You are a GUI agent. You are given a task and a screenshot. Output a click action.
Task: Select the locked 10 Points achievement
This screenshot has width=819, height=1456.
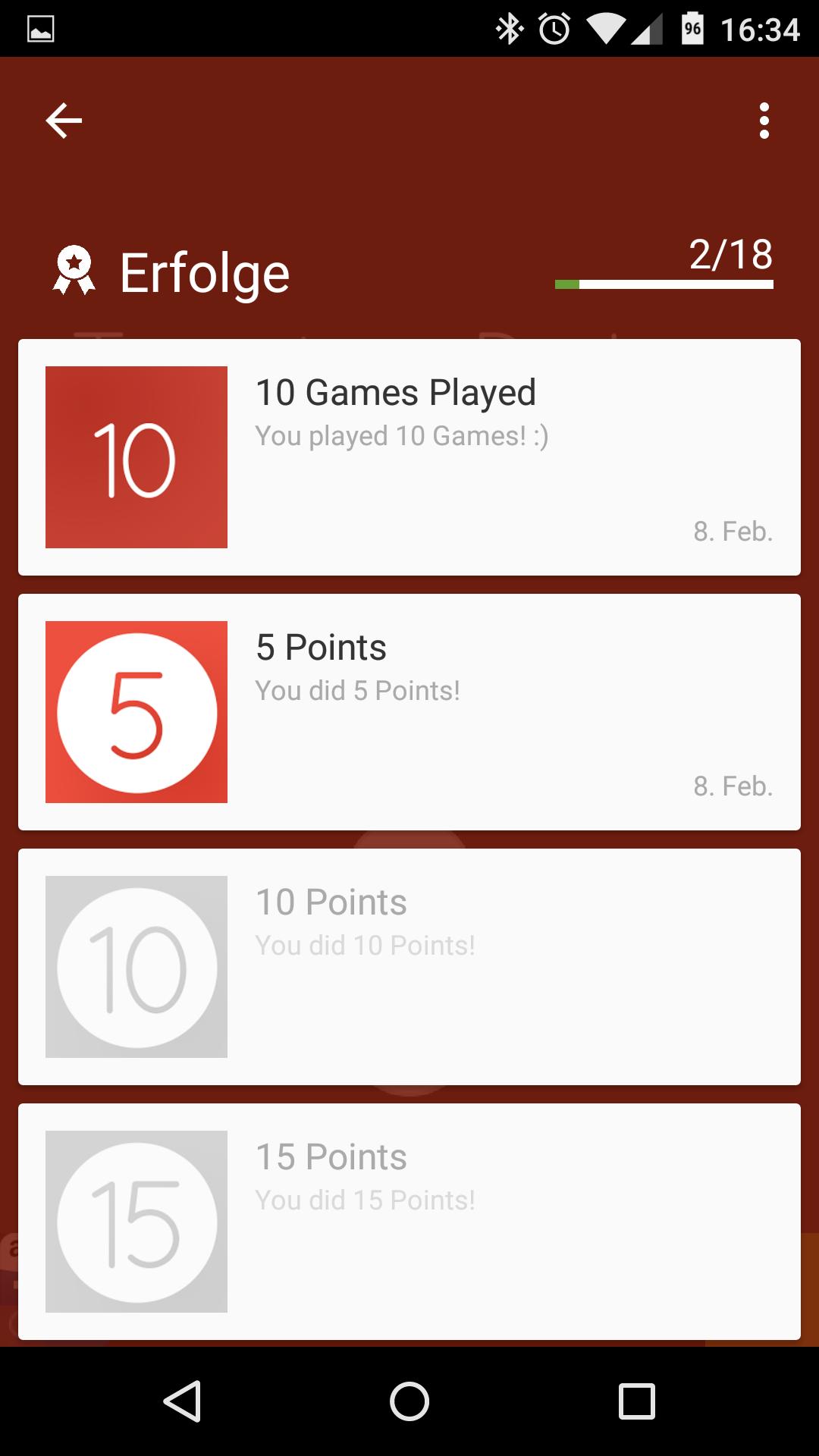point(409,967)
